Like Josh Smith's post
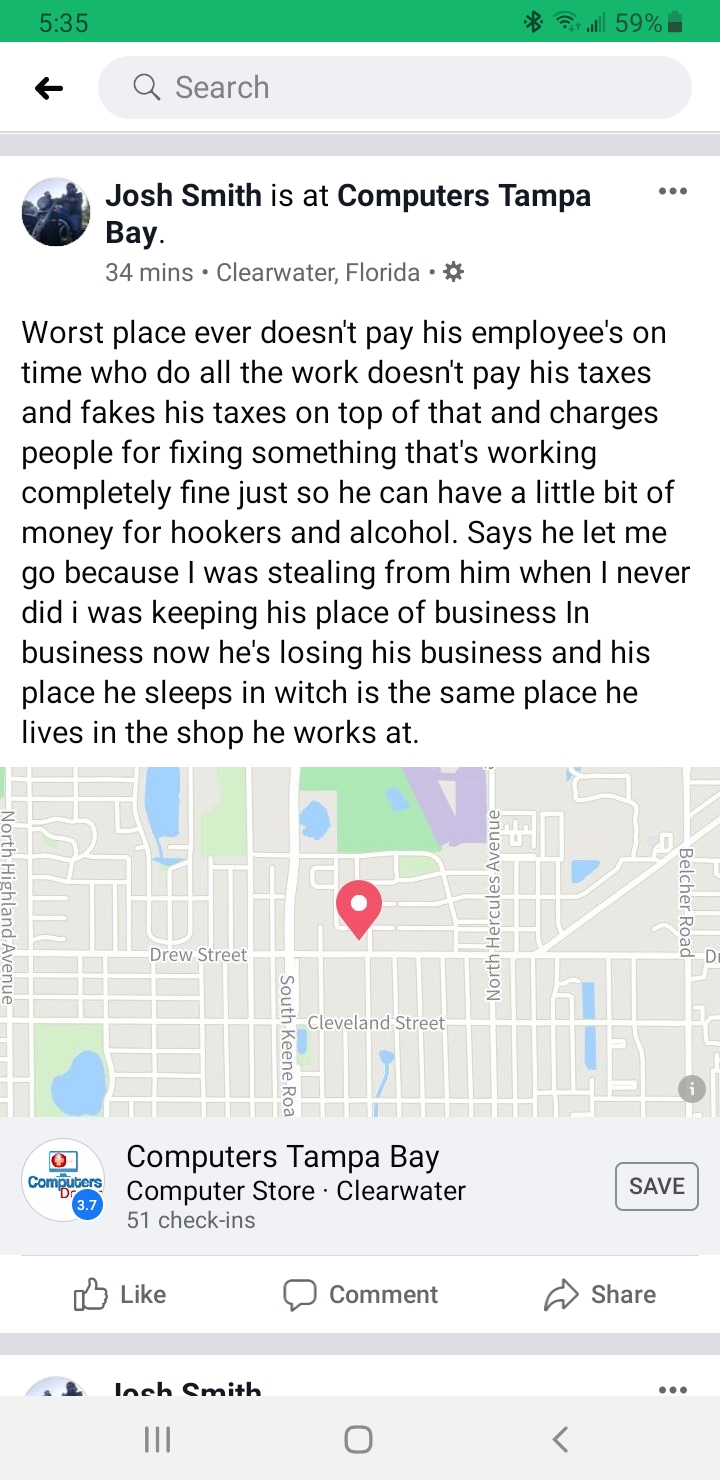 click(119, 1294)
